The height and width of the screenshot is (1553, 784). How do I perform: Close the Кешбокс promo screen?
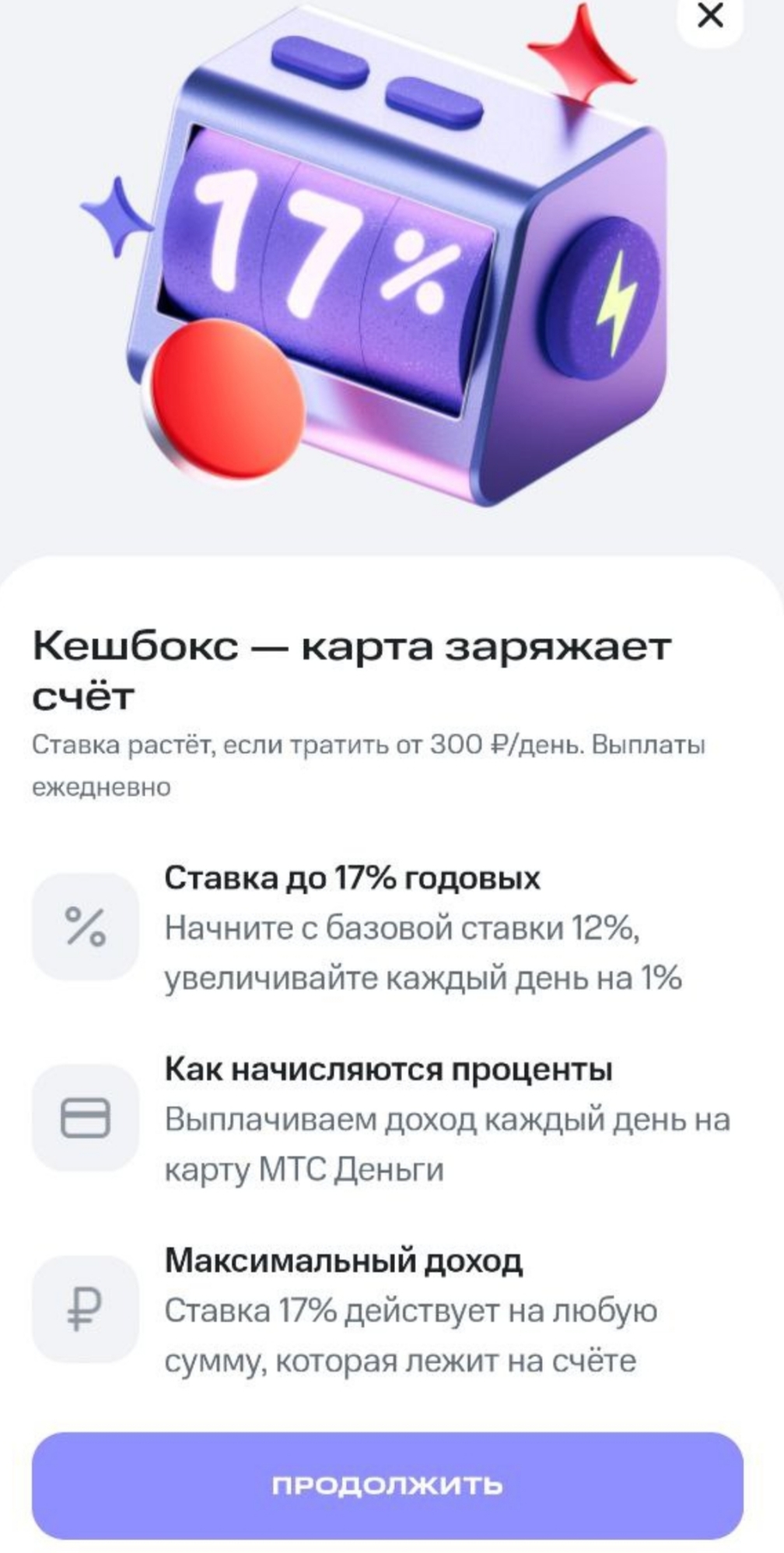(710, 16)
